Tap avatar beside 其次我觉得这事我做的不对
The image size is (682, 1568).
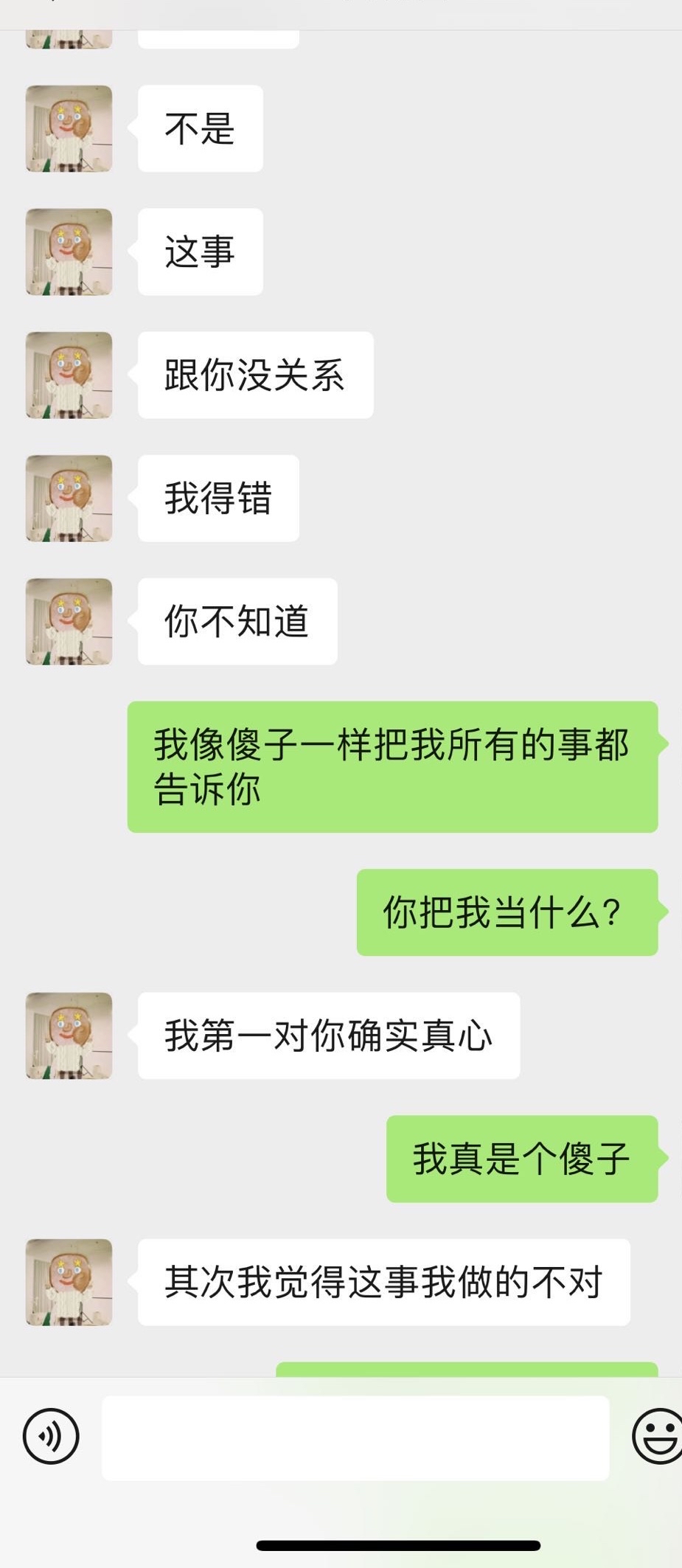pyautogui.click(x=69, y=1283)
